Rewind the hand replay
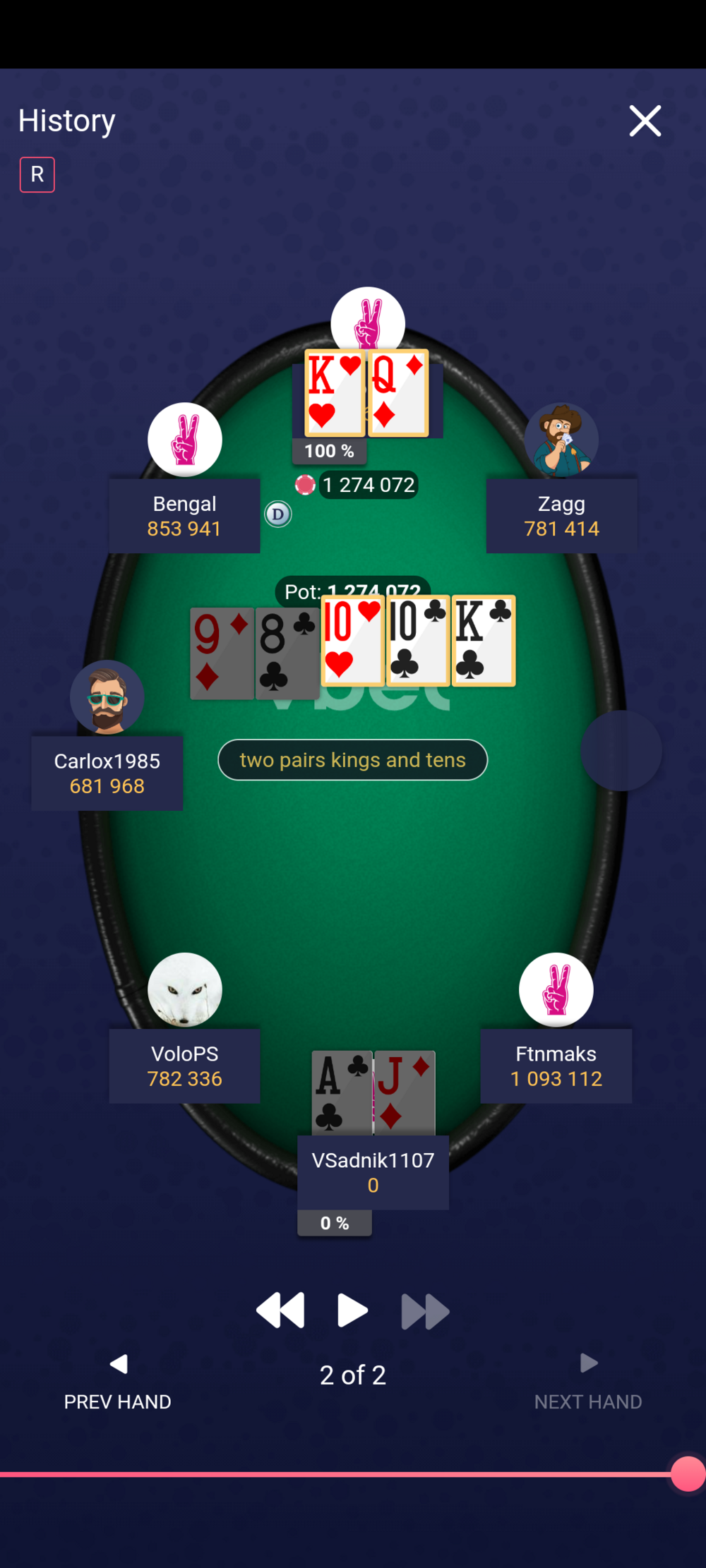 click(x=280, y=1310)
